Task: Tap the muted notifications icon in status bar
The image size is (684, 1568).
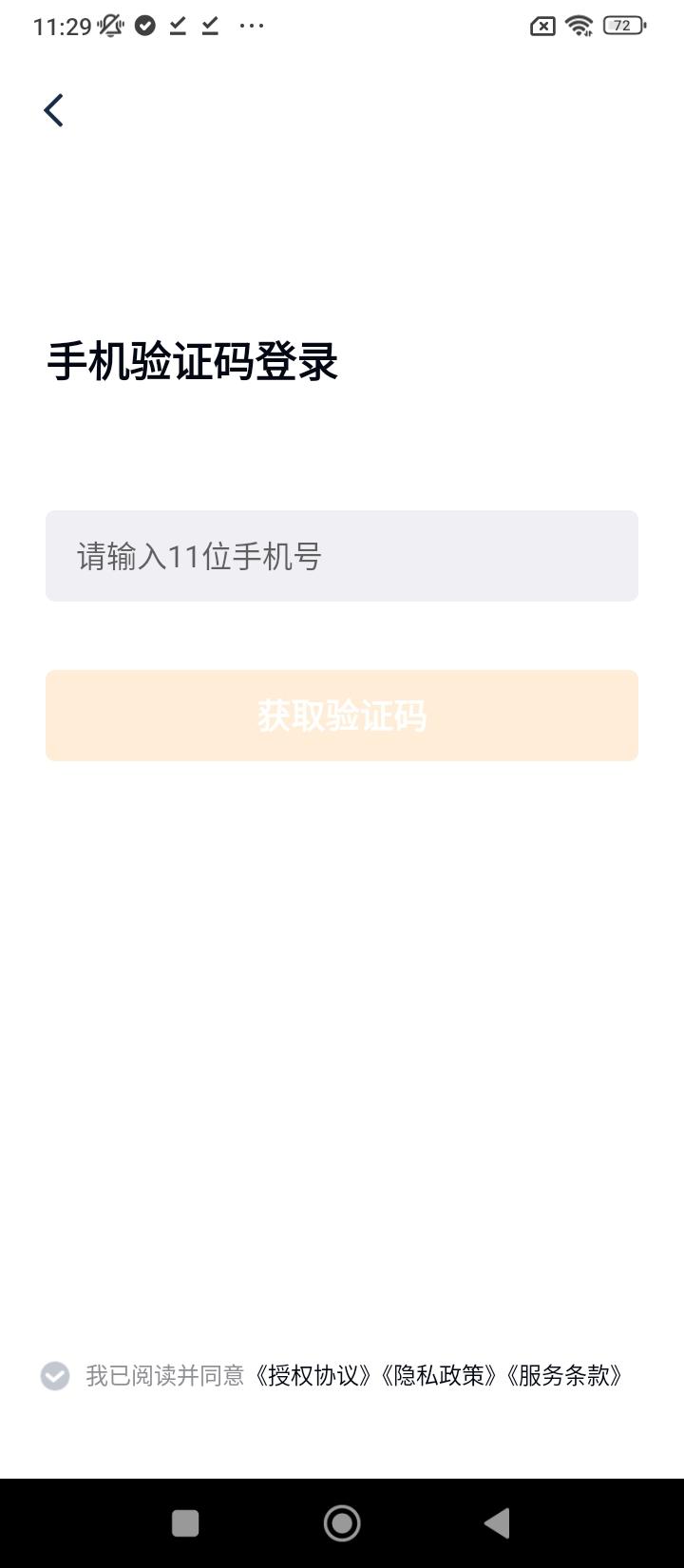Action: tap(112, 25)
